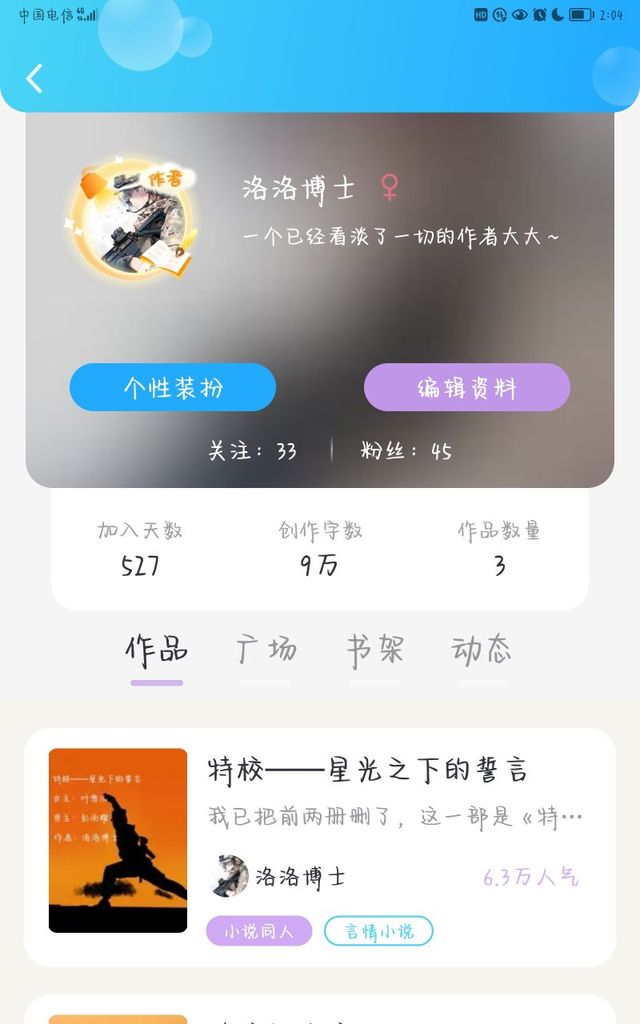
Task: Go back using the top-left arrow
Action: (35, 78)
